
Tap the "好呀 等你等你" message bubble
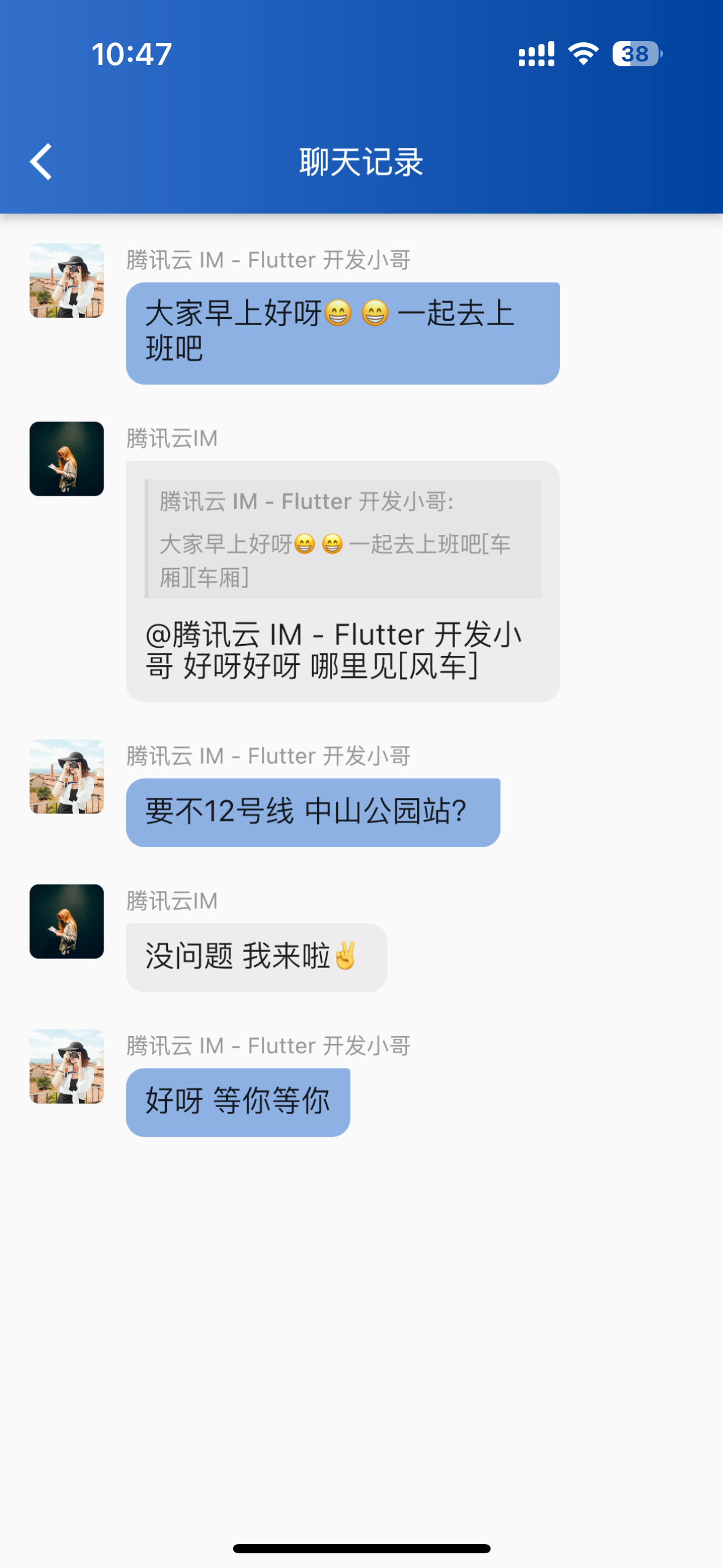click(x=238, y=1102)
